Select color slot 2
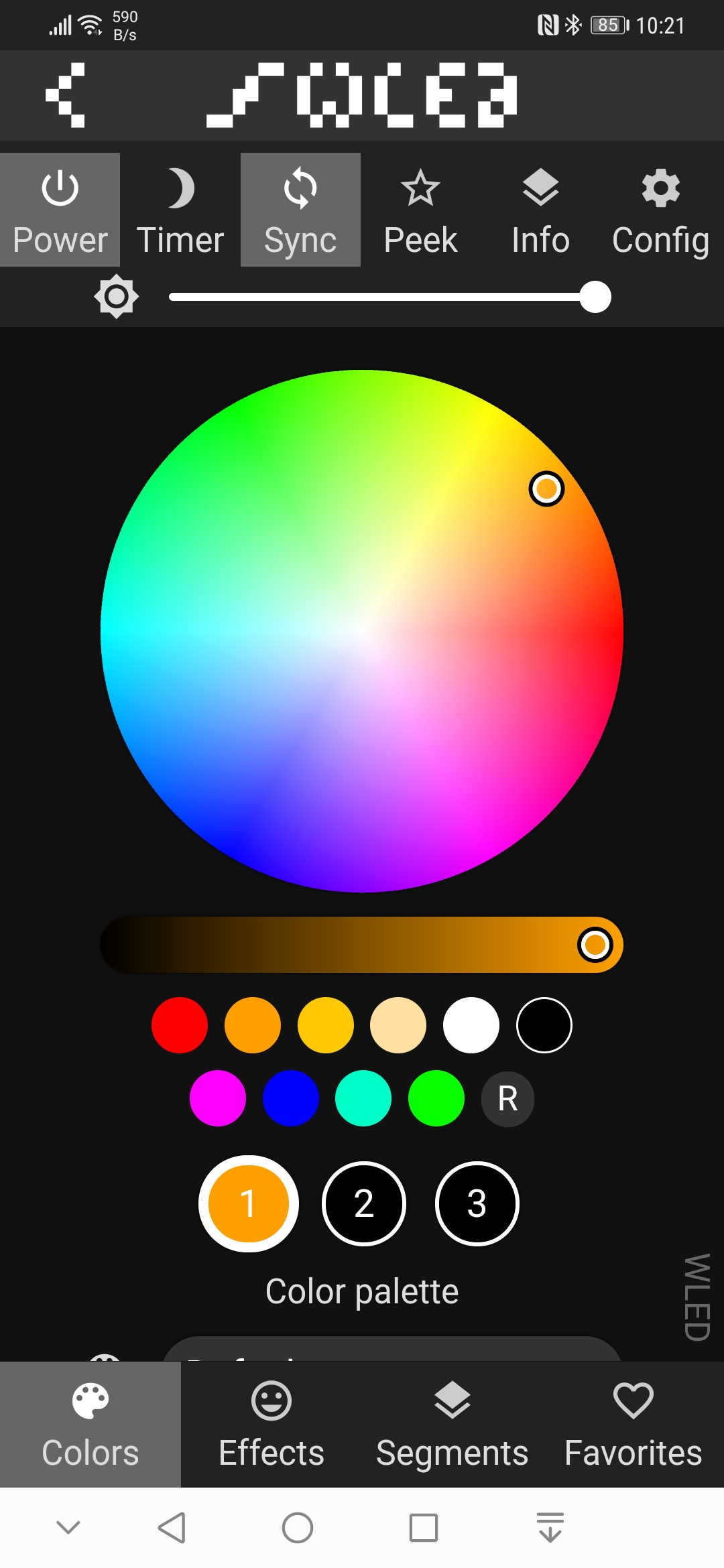 pyautogui.click(x=364, y=1203)
